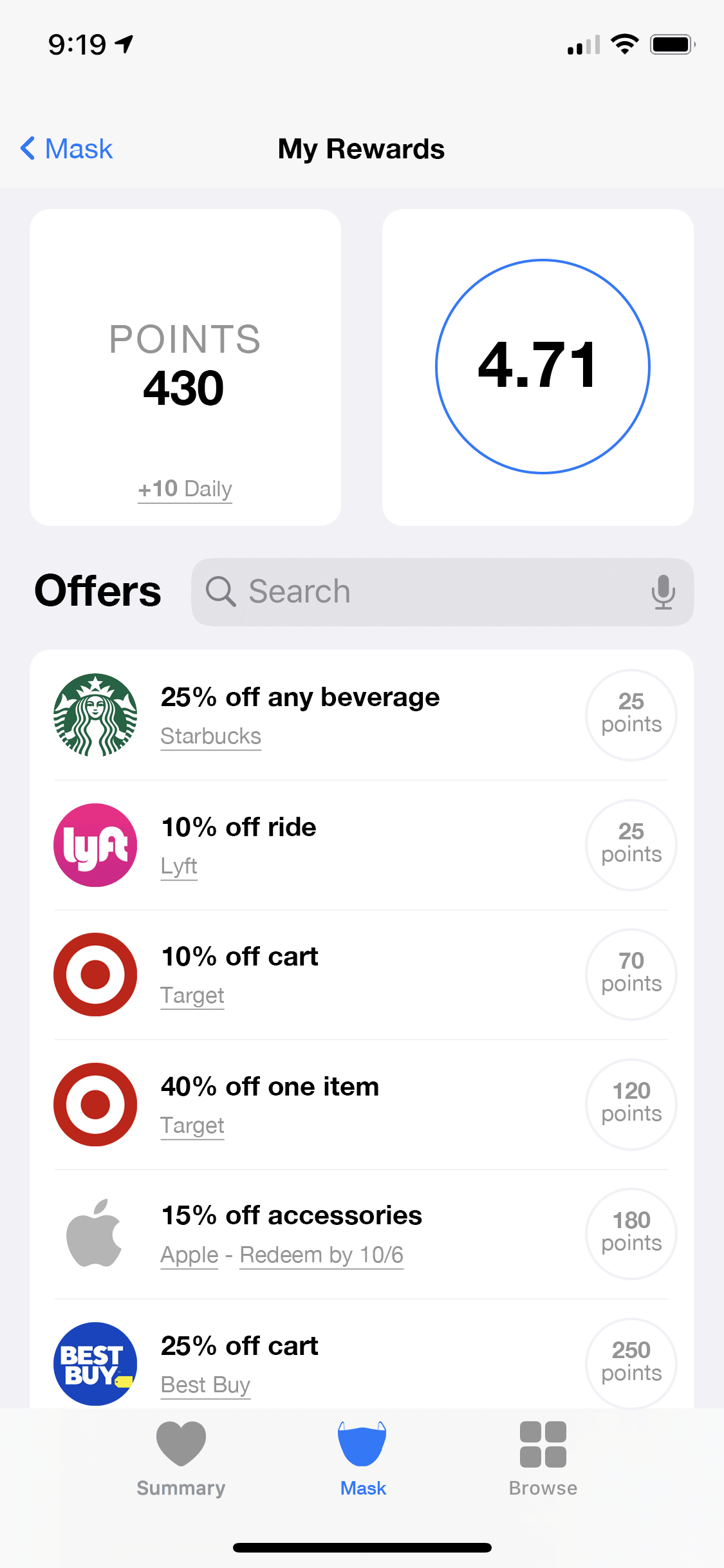Go back to Mask screen
Screen dimensions: 724x1568
[66, 149]
